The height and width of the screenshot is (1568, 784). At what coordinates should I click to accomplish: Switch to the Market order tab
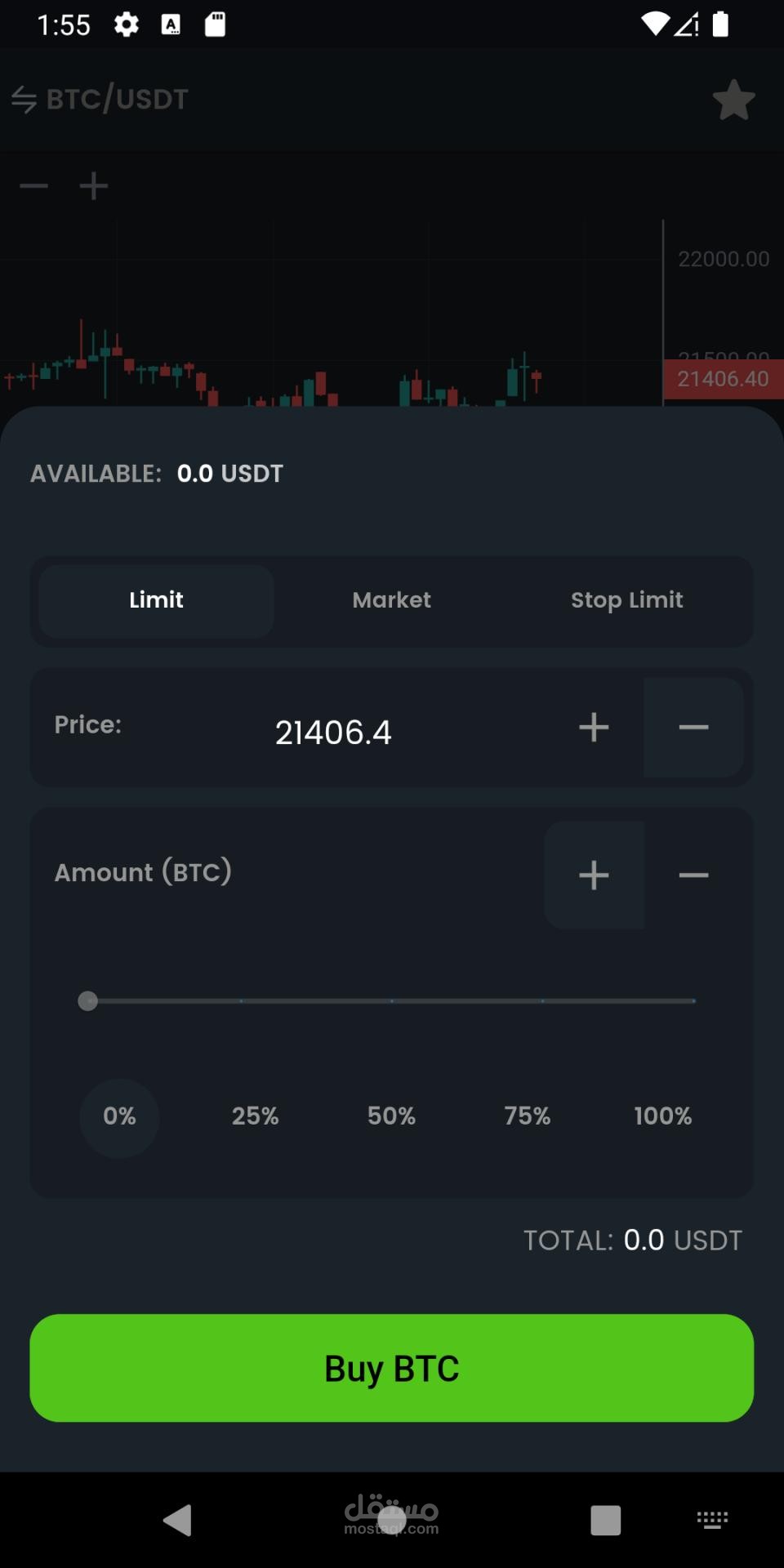point(391,600)
